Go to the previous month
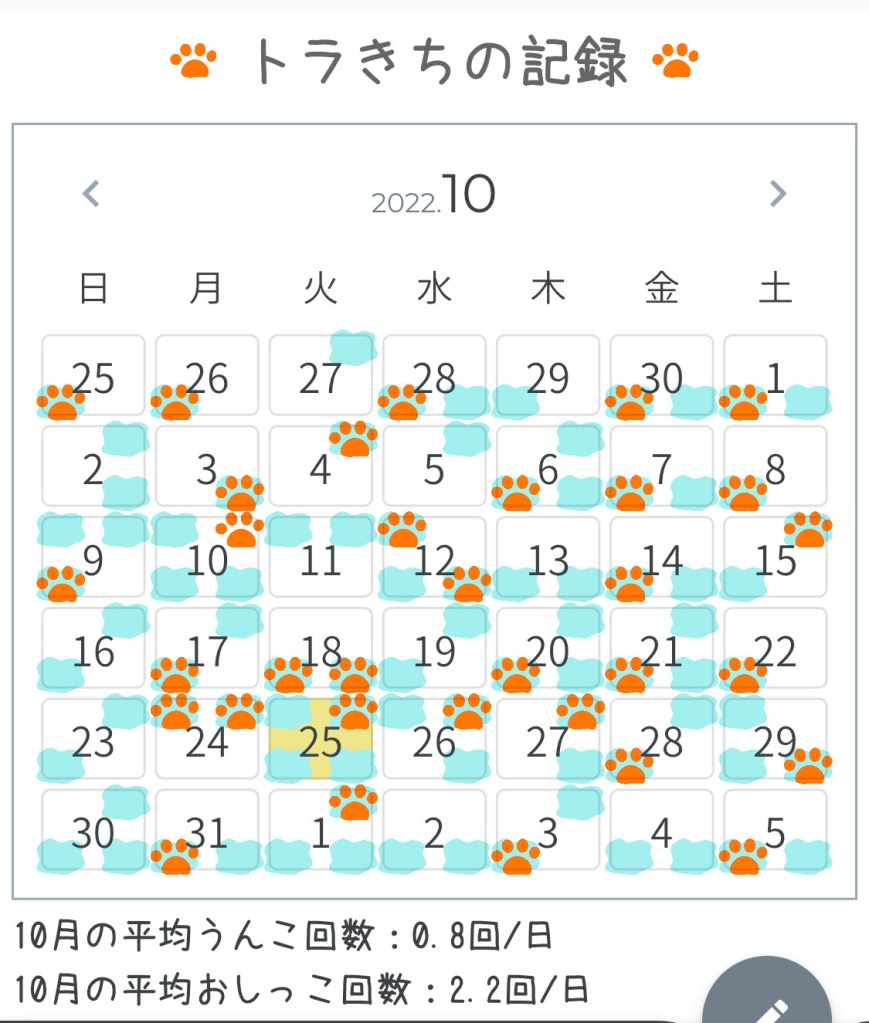Image resolution: width=869 pixels, height=1023 pixels. point(91,193)
